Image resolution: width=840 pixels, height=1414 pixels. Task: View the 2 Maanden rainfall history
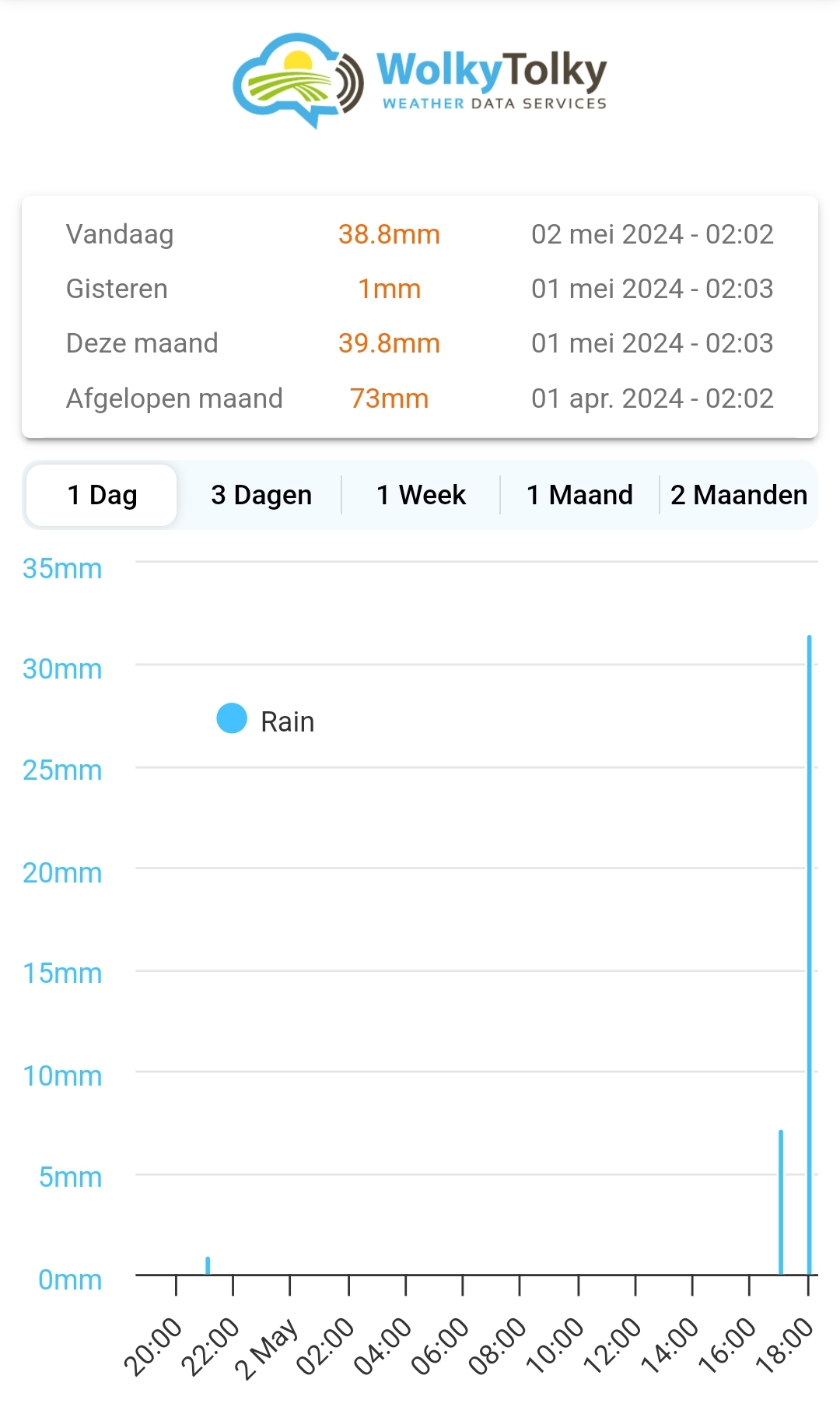[738, 495]
